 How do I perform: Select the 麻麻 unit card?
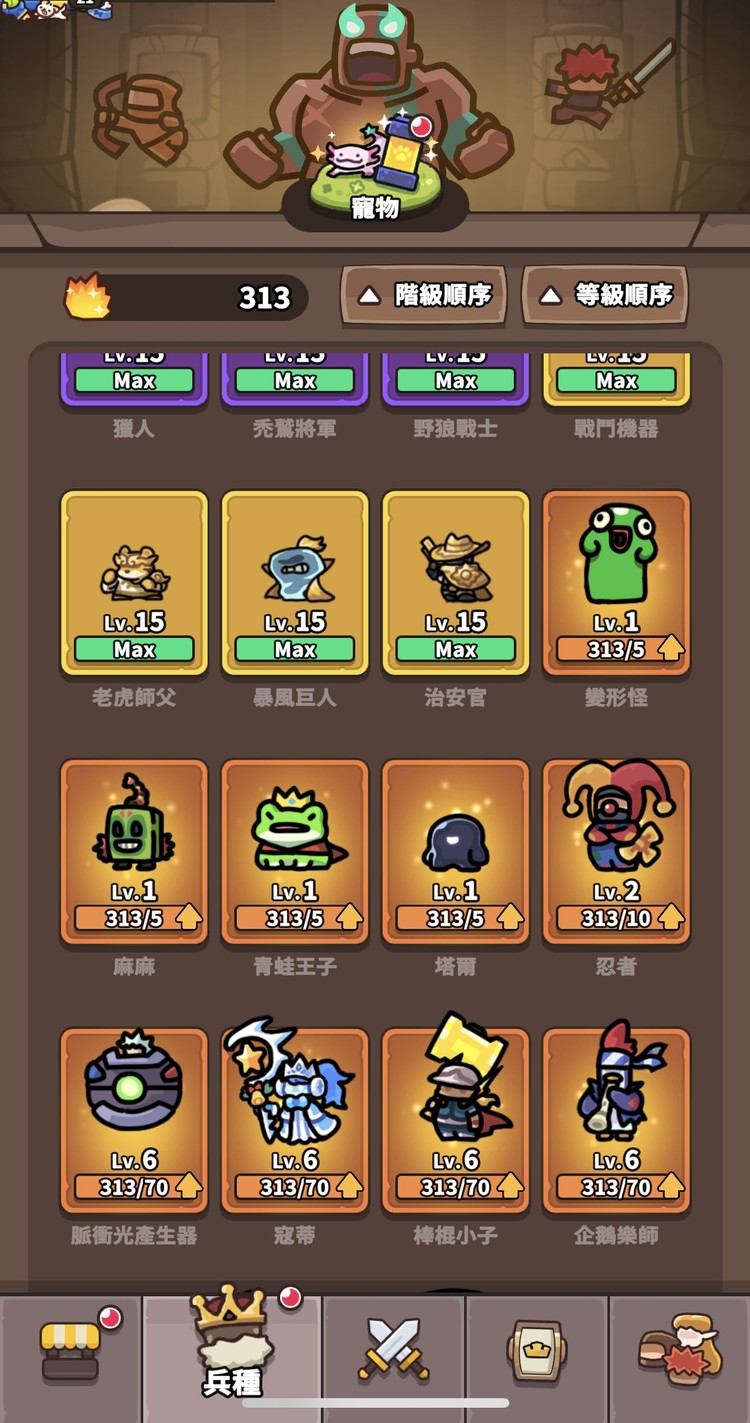click(134, 852)
